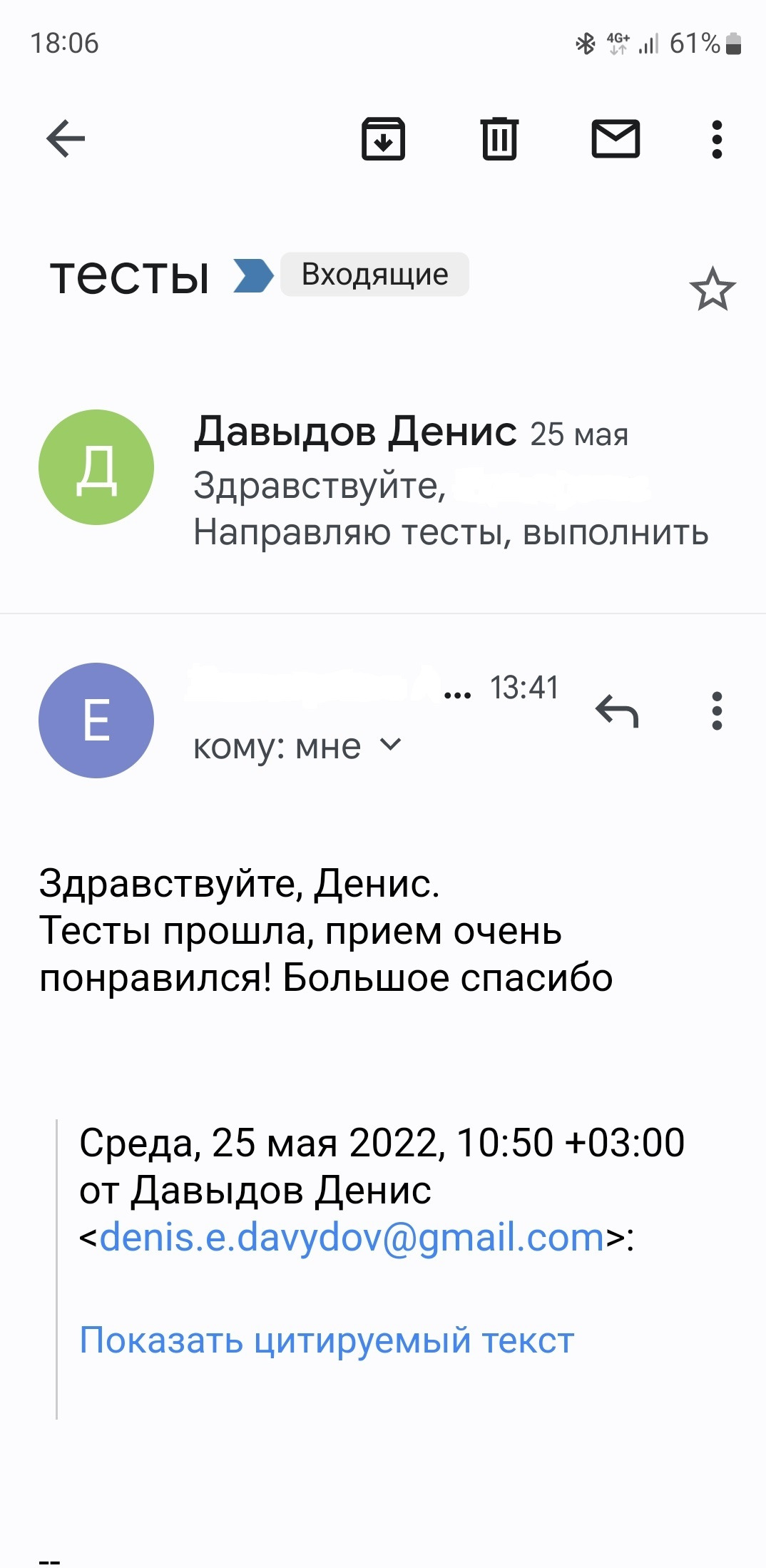The width and height of the screenshot is (766, 1568).
Task: Expand the кому: мне recipient details
Action: tap(298, 746)
